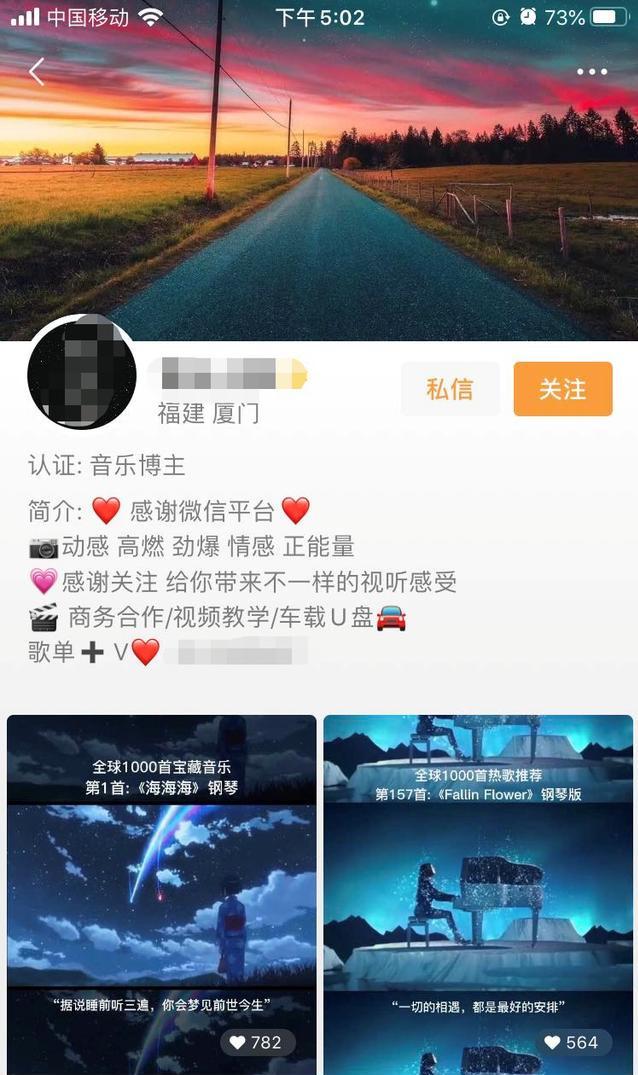Open the 《海海海》钢琴 video
This screenshot has width=638, height=1075.
(x=162, y=880)
